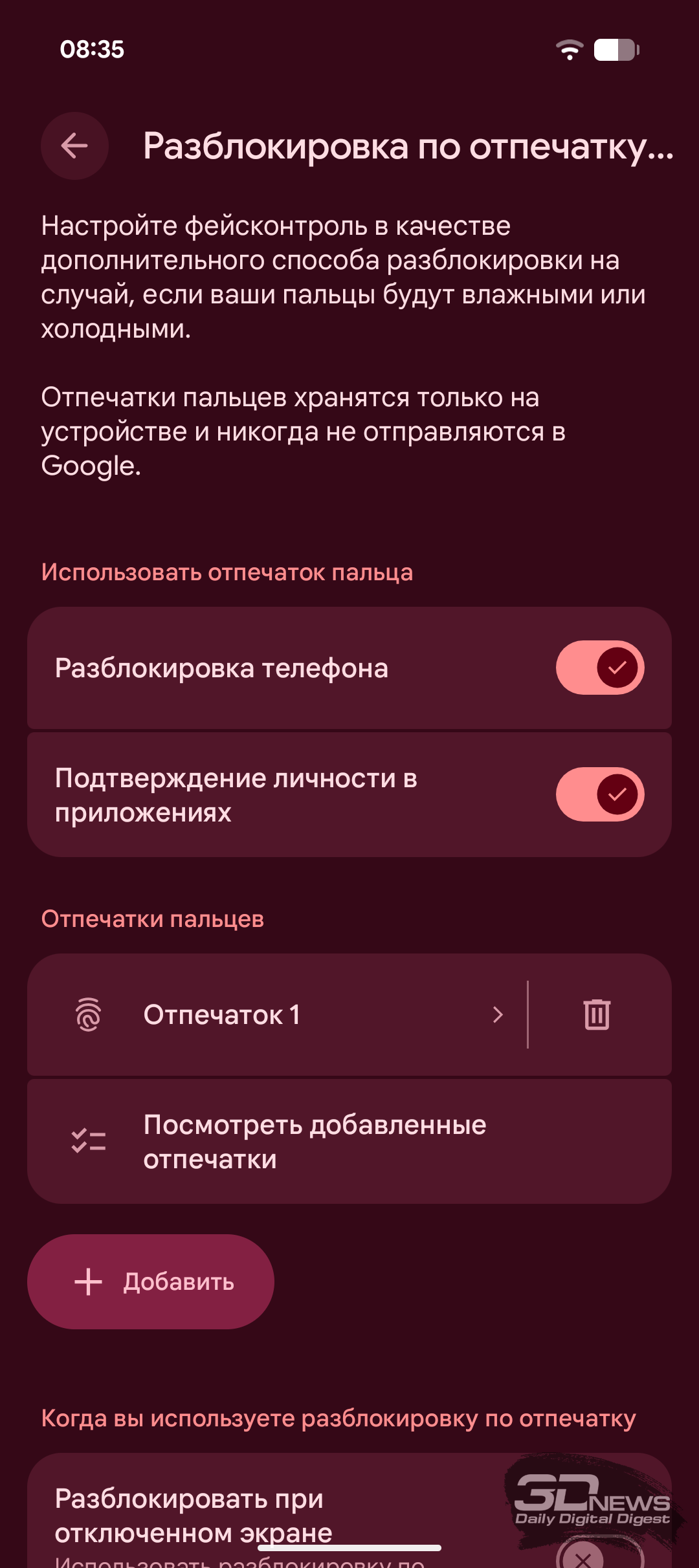Delete Отпечаток 1 via trash icon
The width and height of the screenshot is (699, 1568).
point(596,1014)
